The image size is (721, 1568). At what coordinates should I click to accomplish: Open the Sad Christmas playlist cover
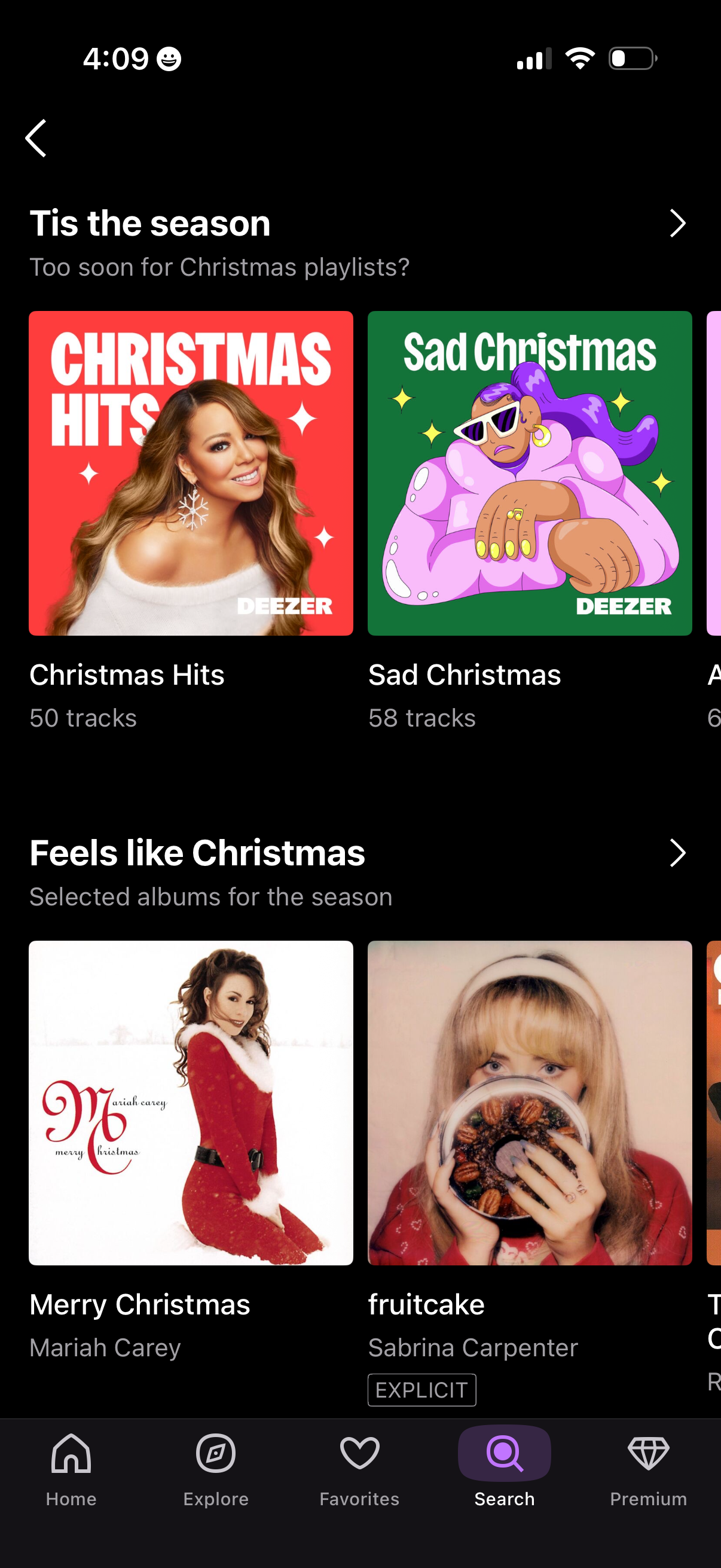coord(529,473)
